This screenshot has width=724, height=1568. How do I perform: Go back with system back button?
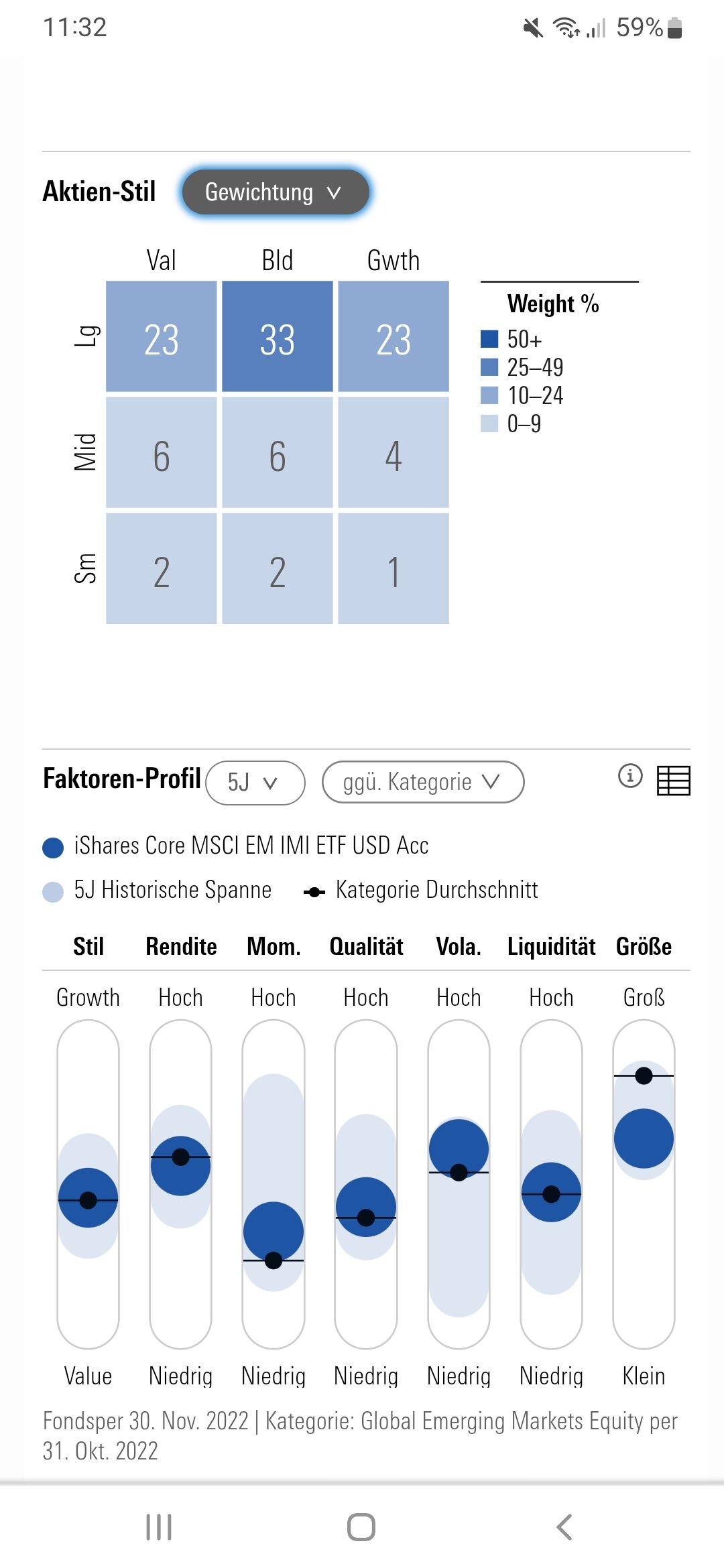coord(564,1527)
